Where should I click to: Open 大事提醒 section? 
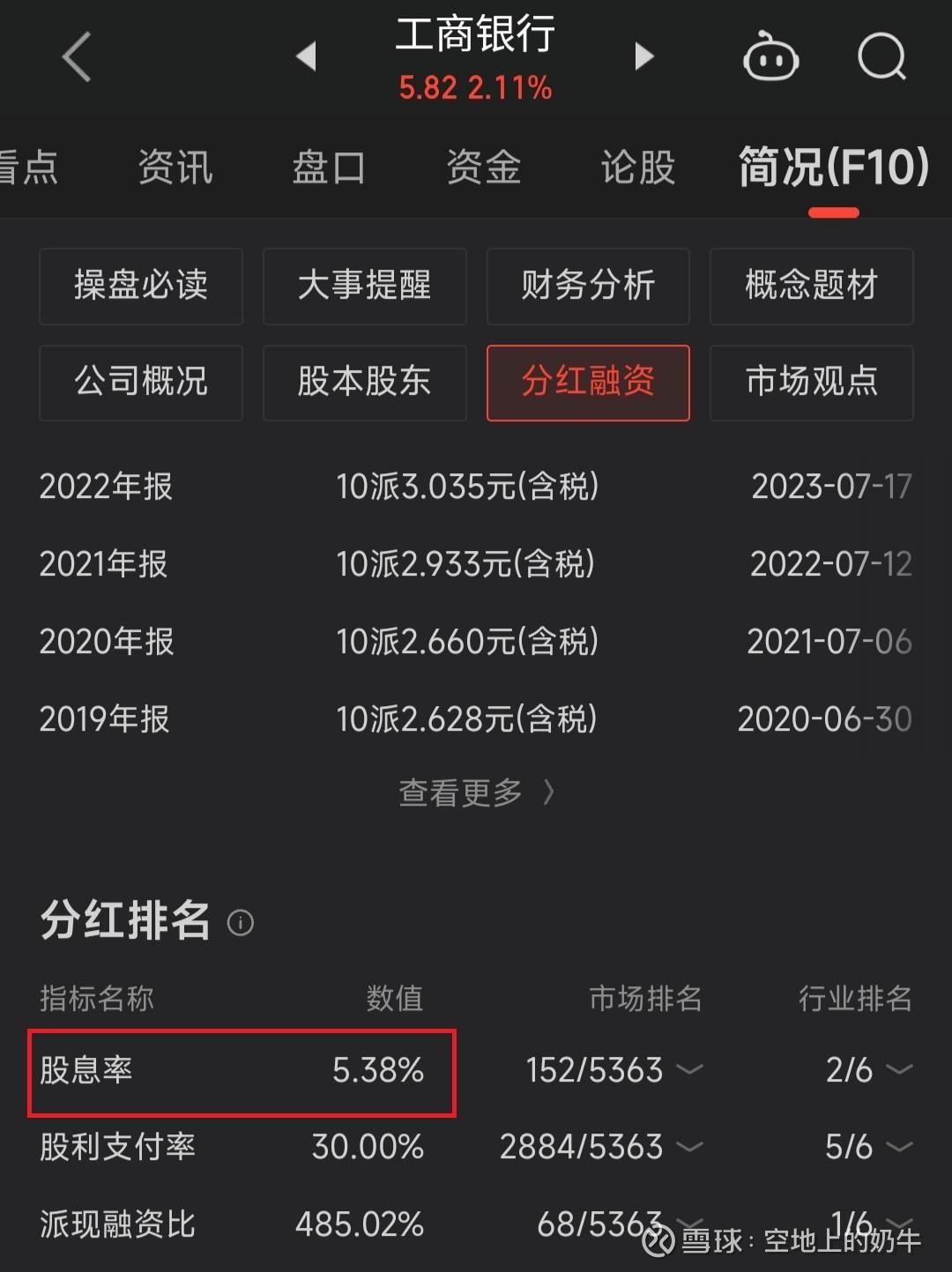364,286
